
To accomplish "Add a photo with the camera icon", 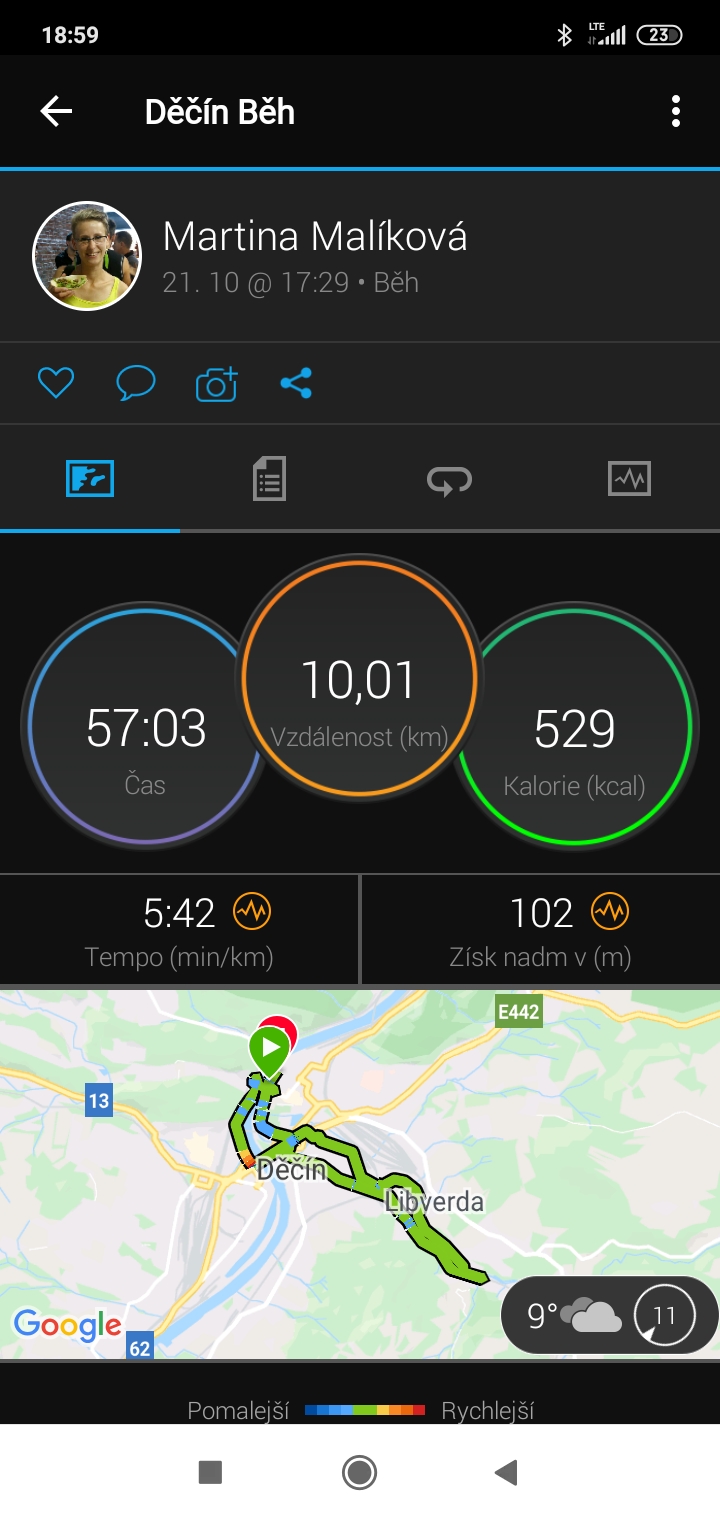I will tap(216, 384).
